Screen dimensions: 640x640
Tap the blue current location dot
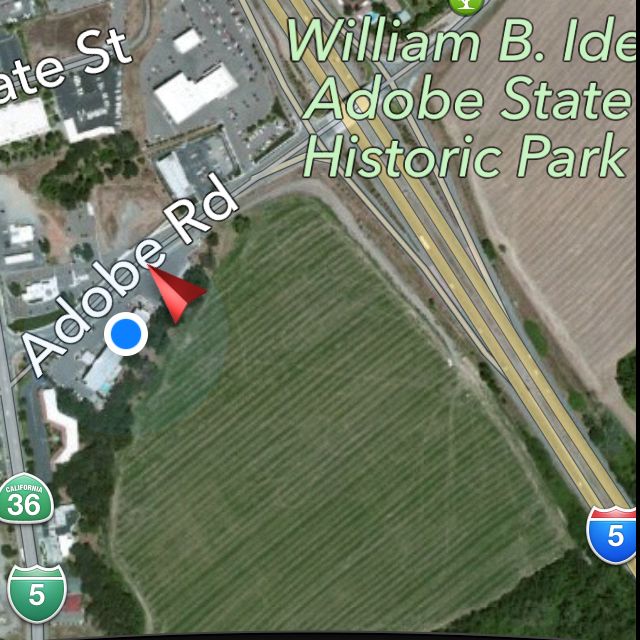tap(126, 335)
